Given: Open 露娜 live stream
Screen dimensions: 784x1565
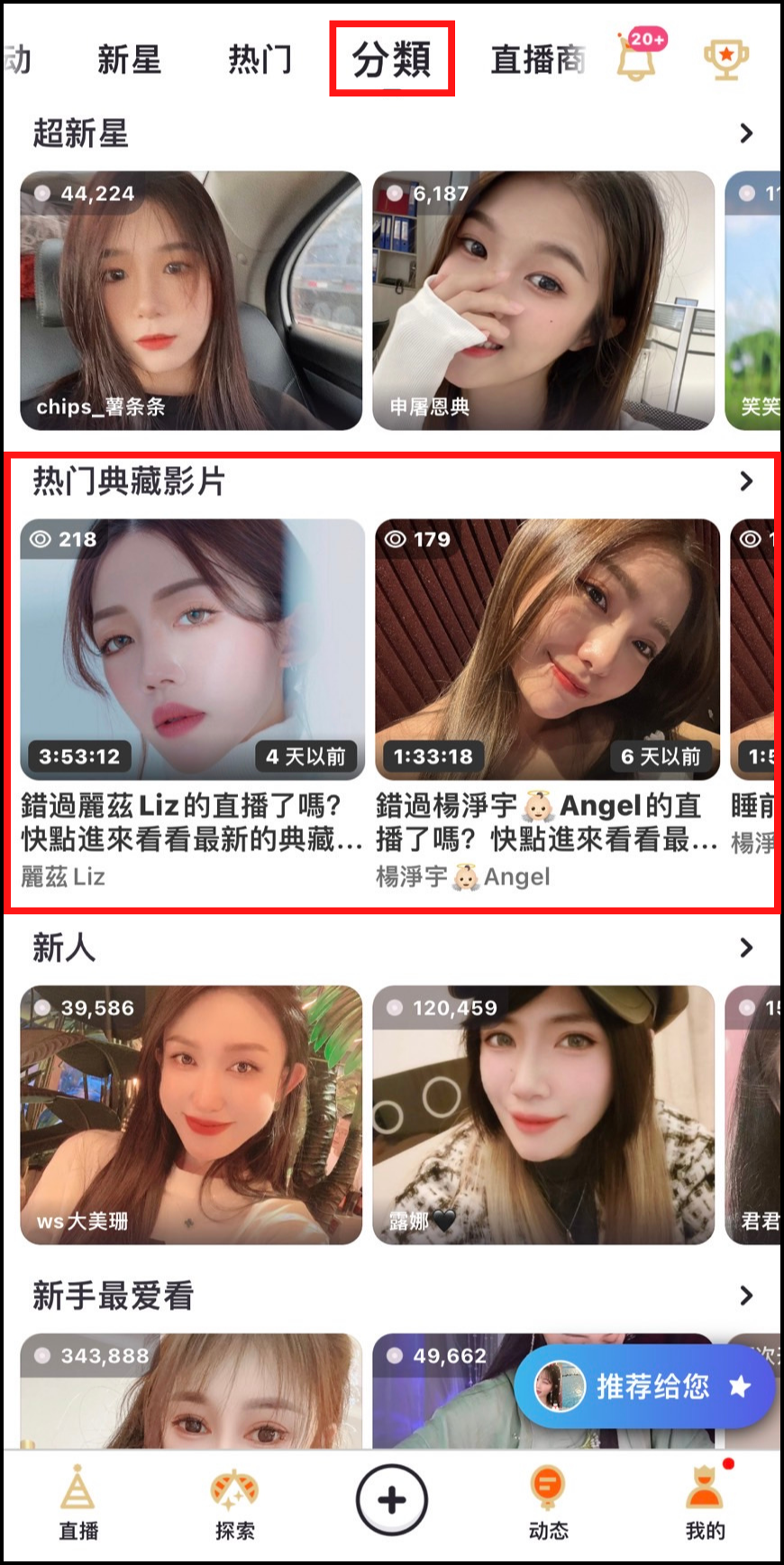Looking at the screenshot, I should (543, 1114).
